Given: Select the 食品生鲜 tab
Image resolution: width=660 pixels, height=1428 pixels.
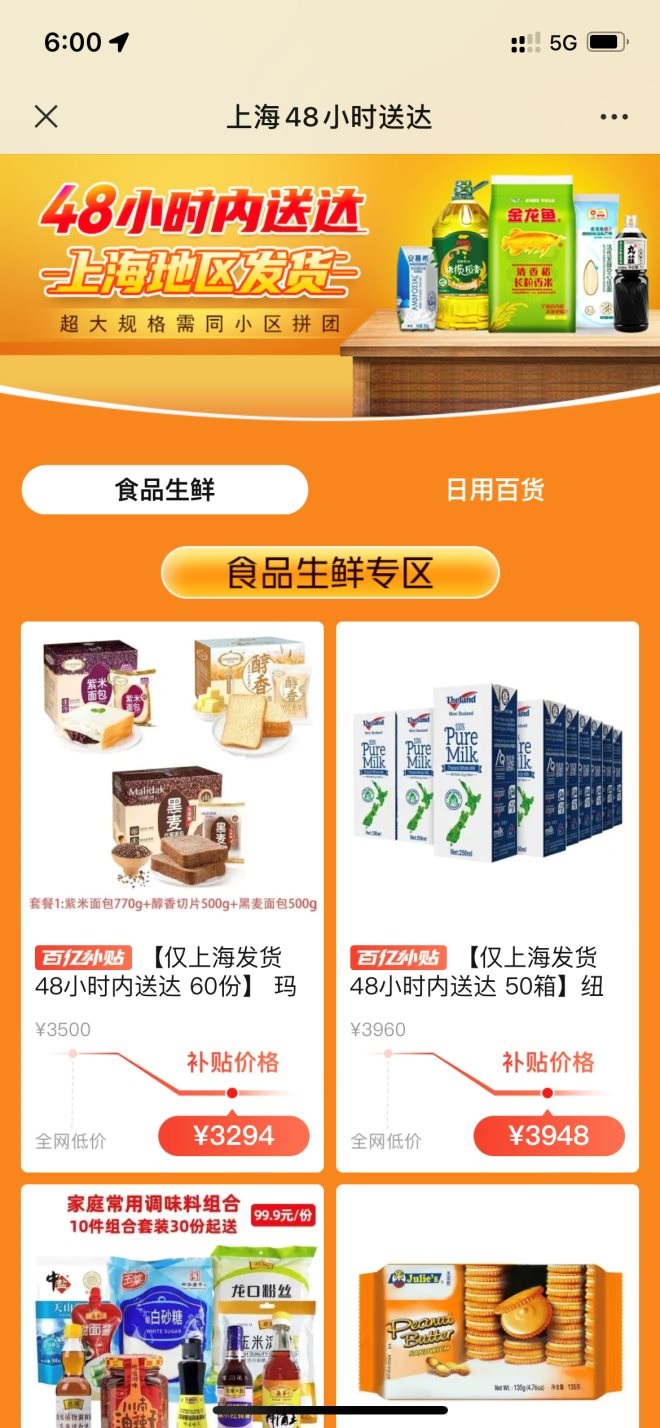Looking at the screenshot, I should point(165,490).
